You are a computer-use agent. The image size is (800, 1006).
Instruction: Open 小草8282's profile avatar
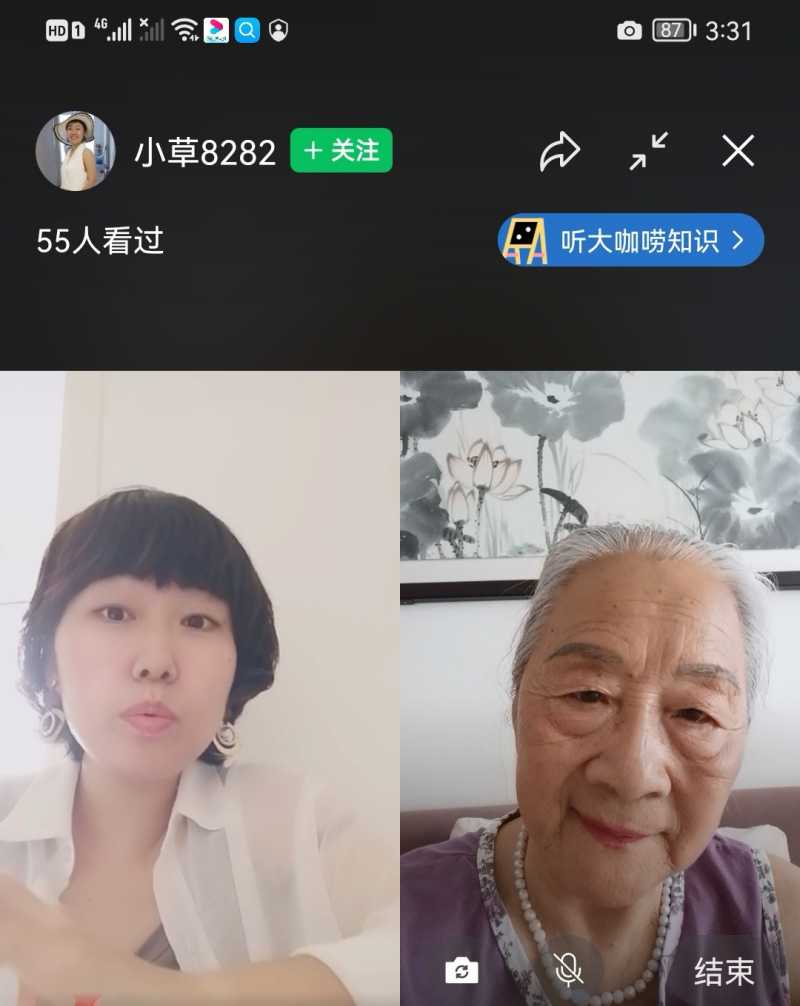76,150
